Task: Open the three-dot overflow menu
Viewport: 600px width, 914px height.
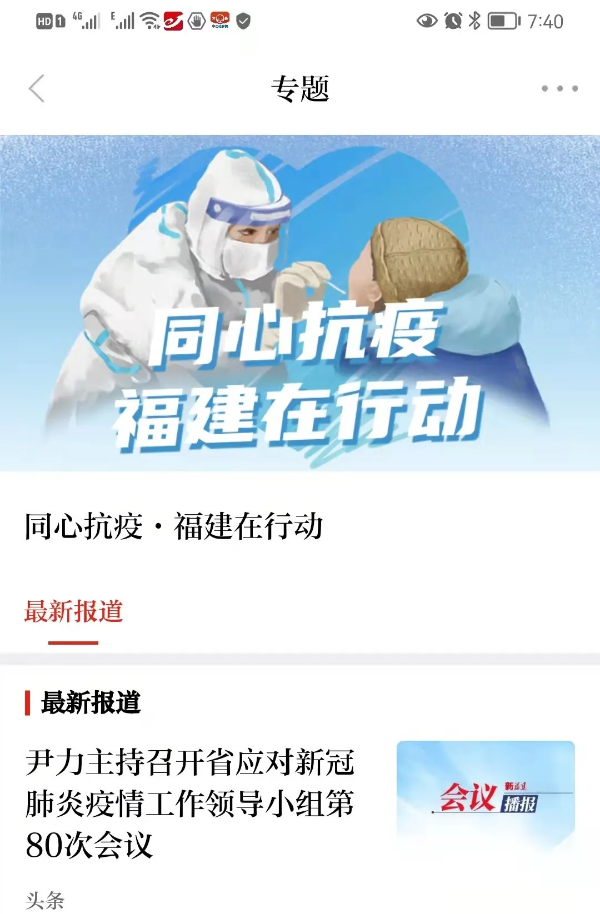Action: (x=559, y=89)
